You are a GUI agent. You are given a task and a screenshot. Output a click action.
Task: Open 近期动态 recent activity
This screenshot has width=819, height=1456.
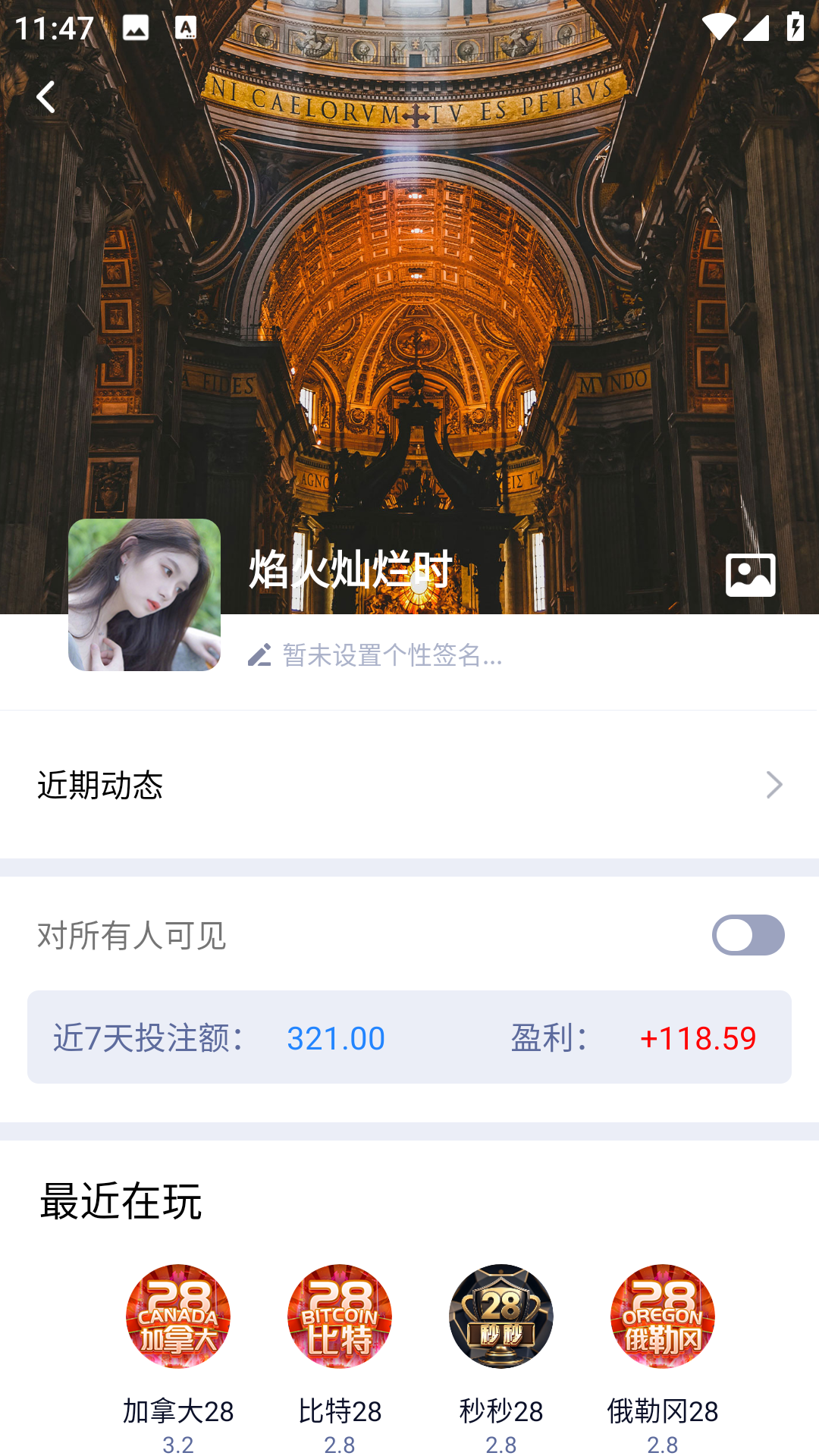pyautogui.click(x=409, y=785)
